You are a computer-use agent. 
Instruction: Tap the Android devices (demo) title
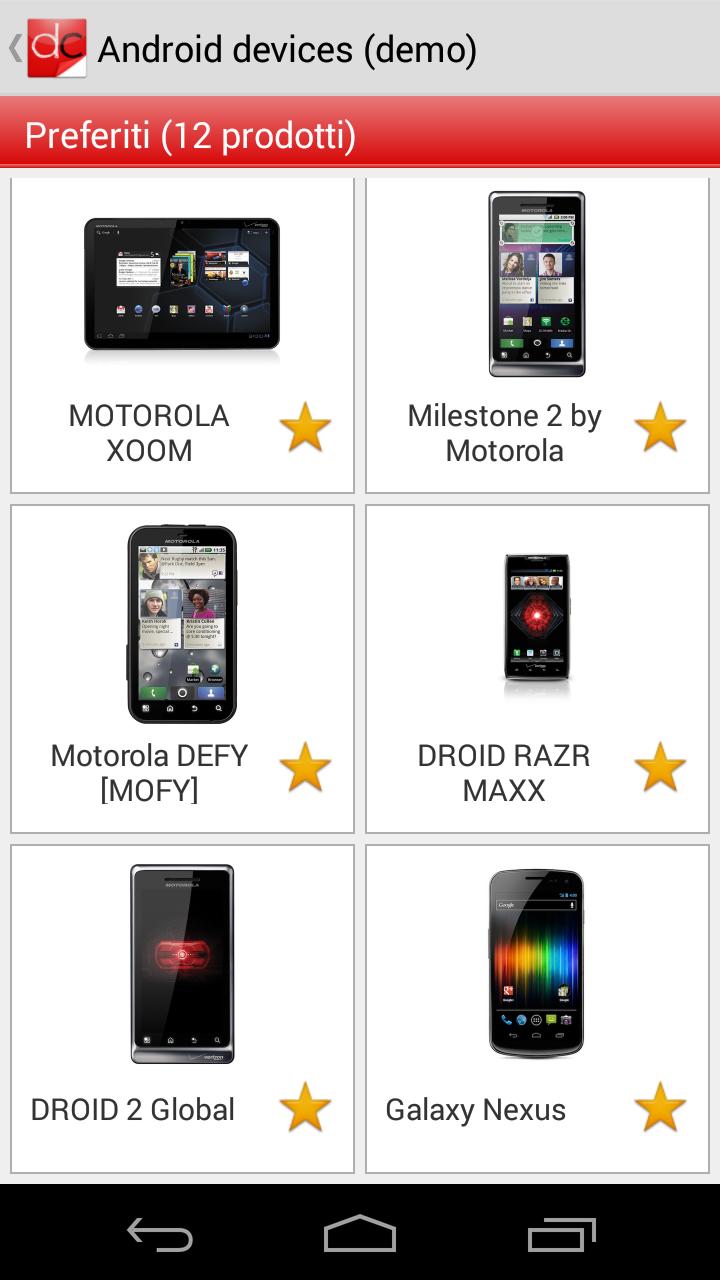290,47
